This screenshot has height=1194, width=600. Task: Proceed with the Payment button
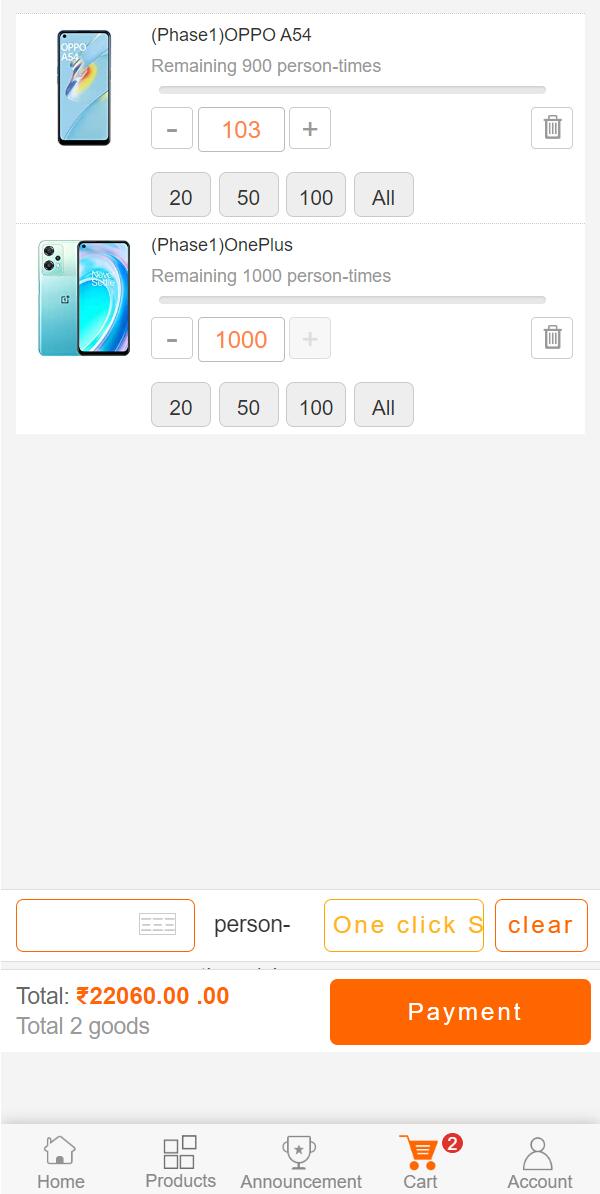click(x=460, y=1012)
